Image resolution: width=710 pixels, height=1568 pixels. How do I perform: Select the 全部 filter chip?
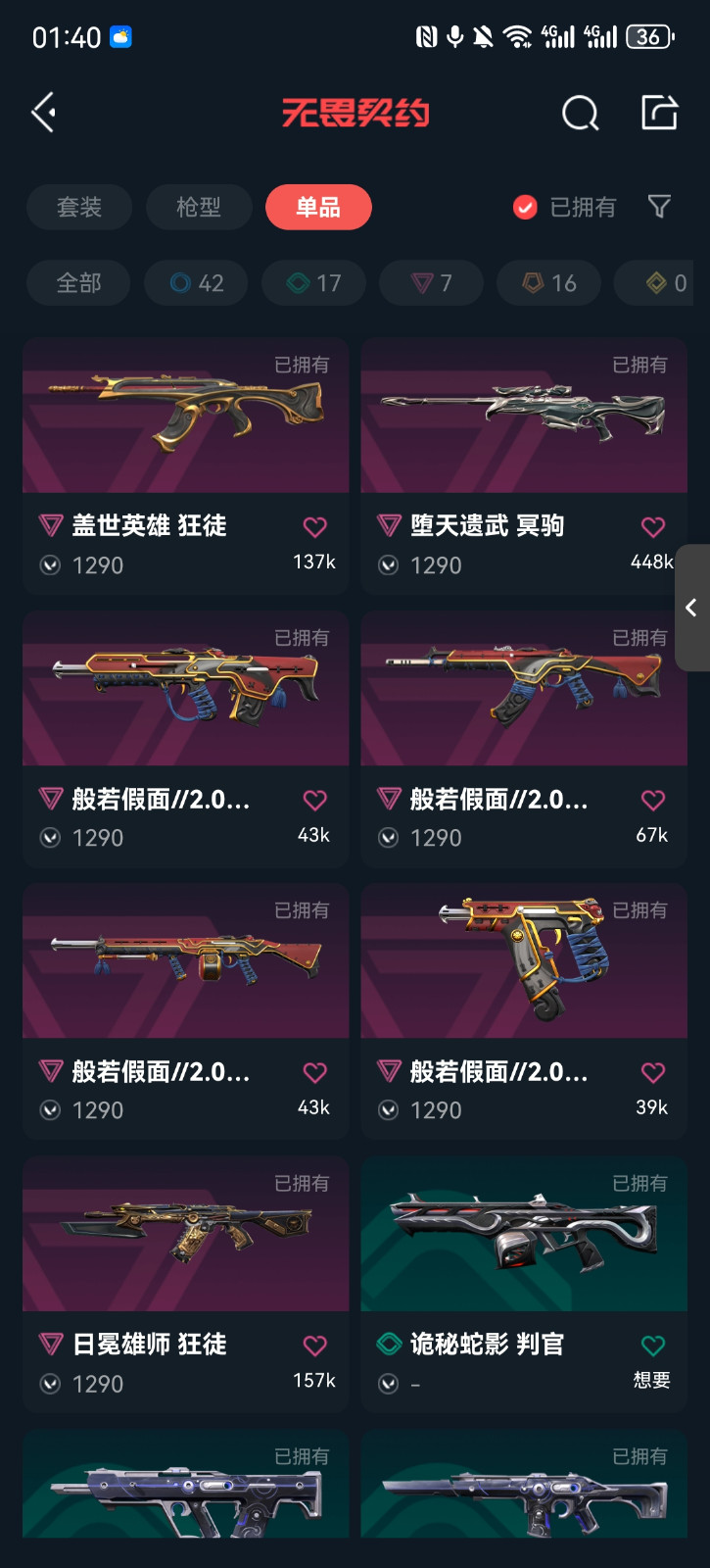point(78,283)
